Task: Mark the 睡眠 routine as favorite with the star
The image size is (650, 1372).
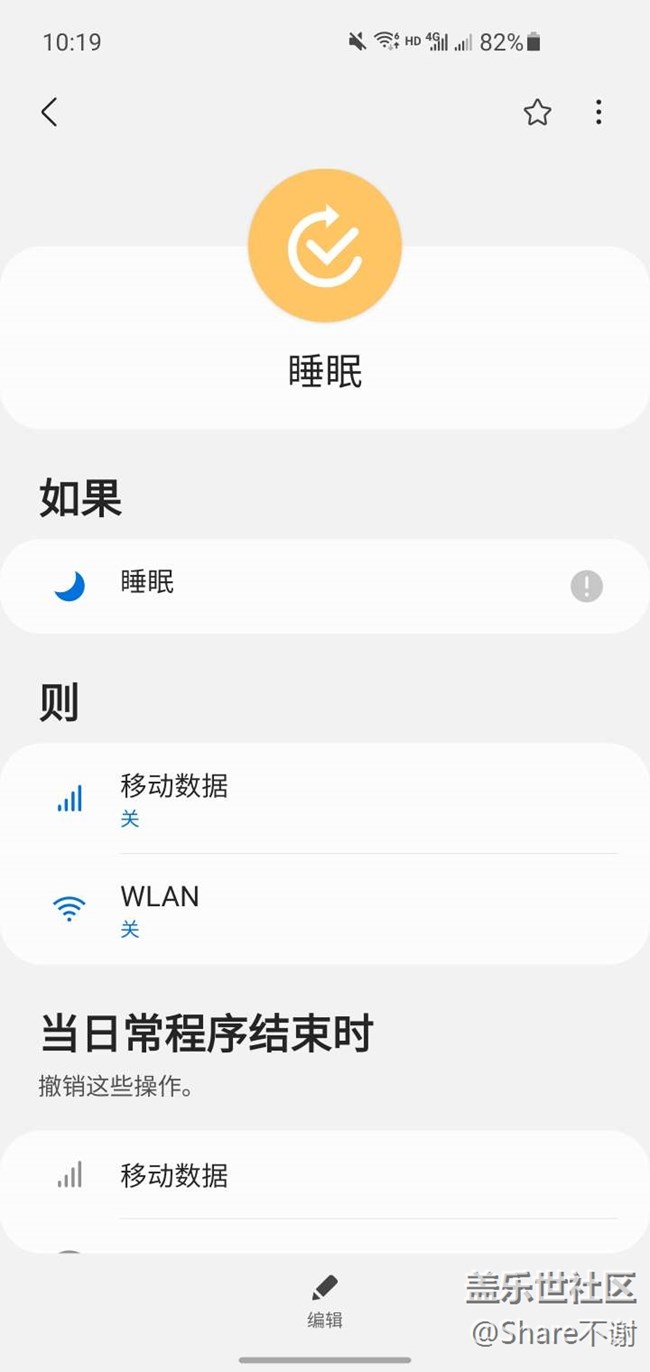Action: pos(537,112)
